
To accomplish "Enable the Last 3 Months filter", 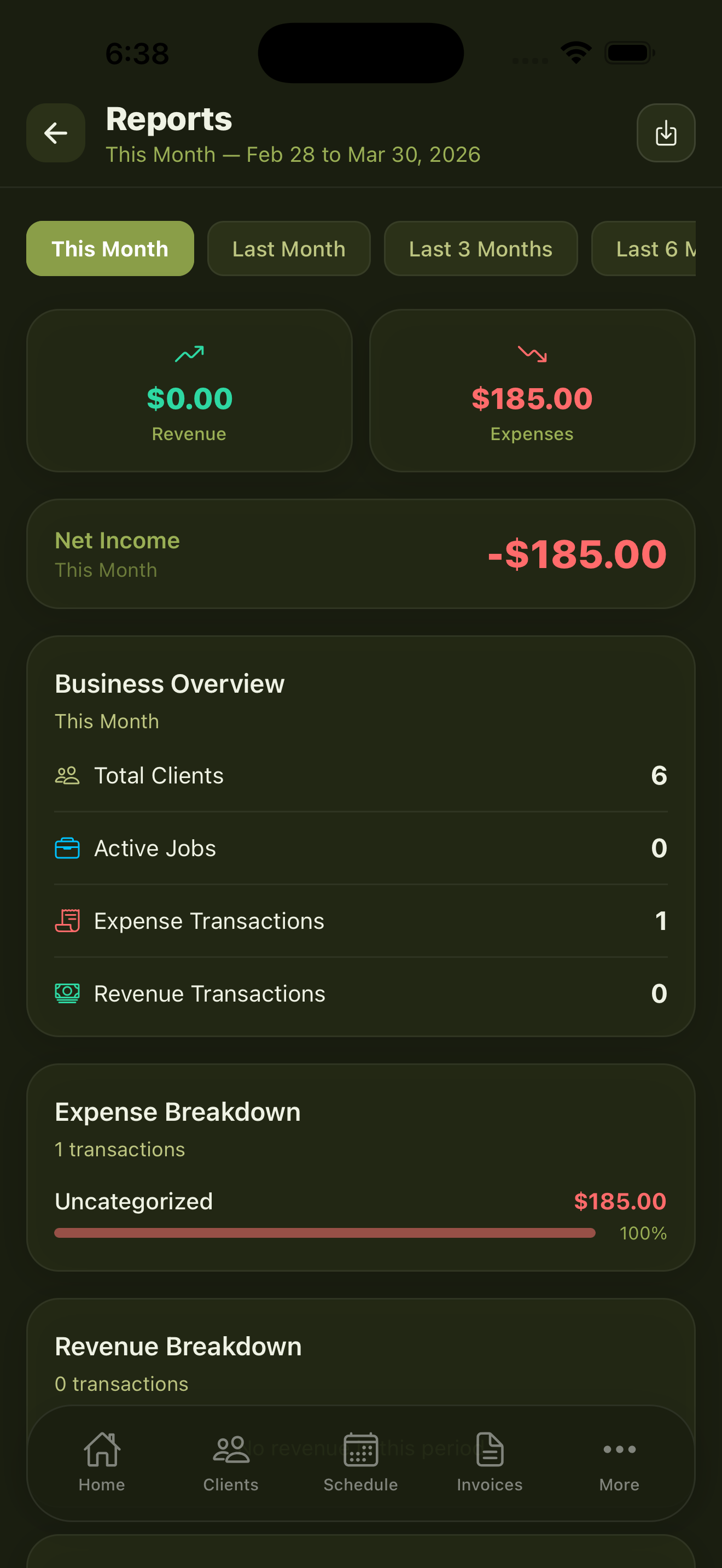I will point(480,248).
